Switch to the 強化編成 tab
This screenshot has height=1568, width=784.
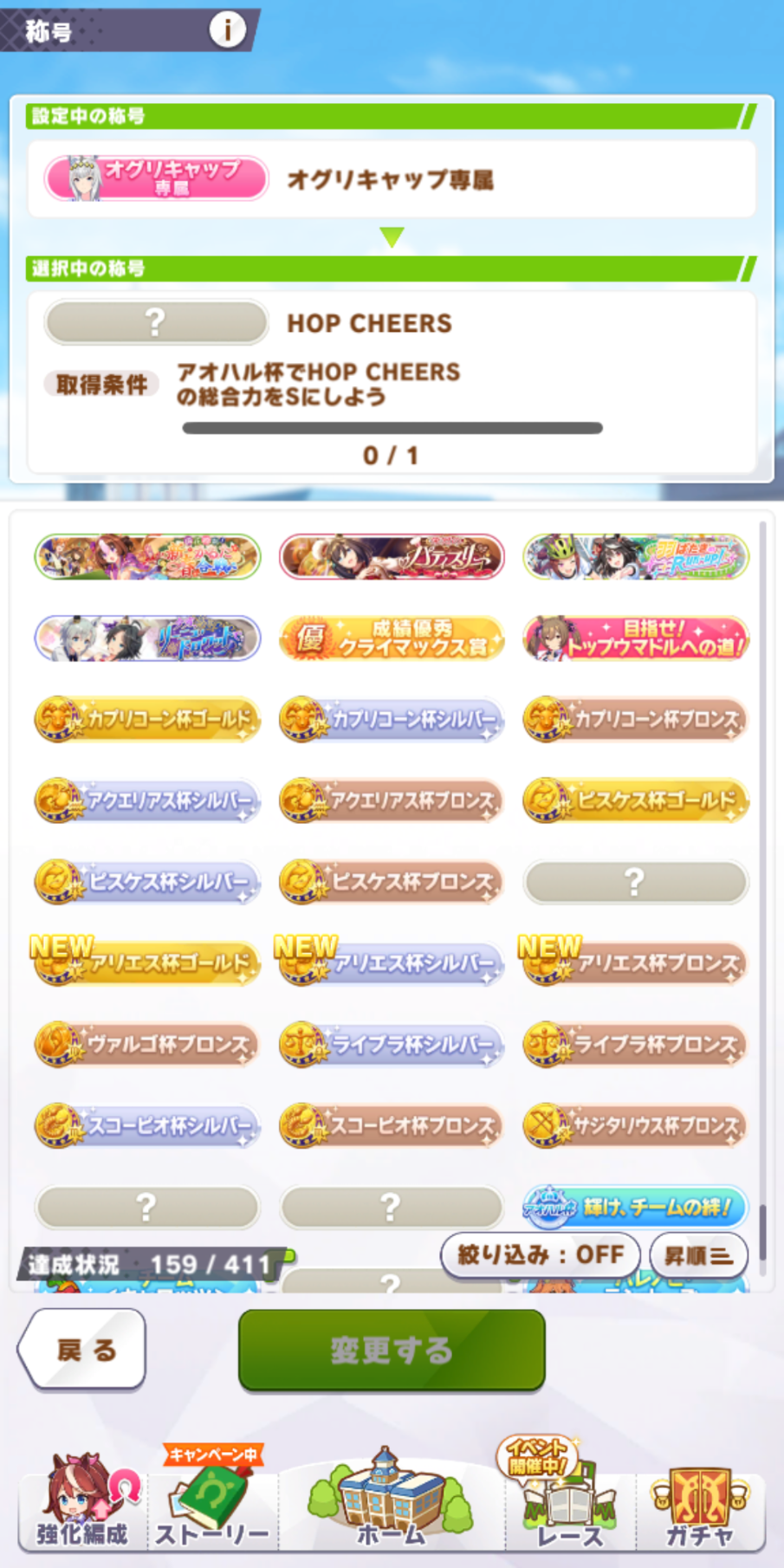coord(82,1501)
